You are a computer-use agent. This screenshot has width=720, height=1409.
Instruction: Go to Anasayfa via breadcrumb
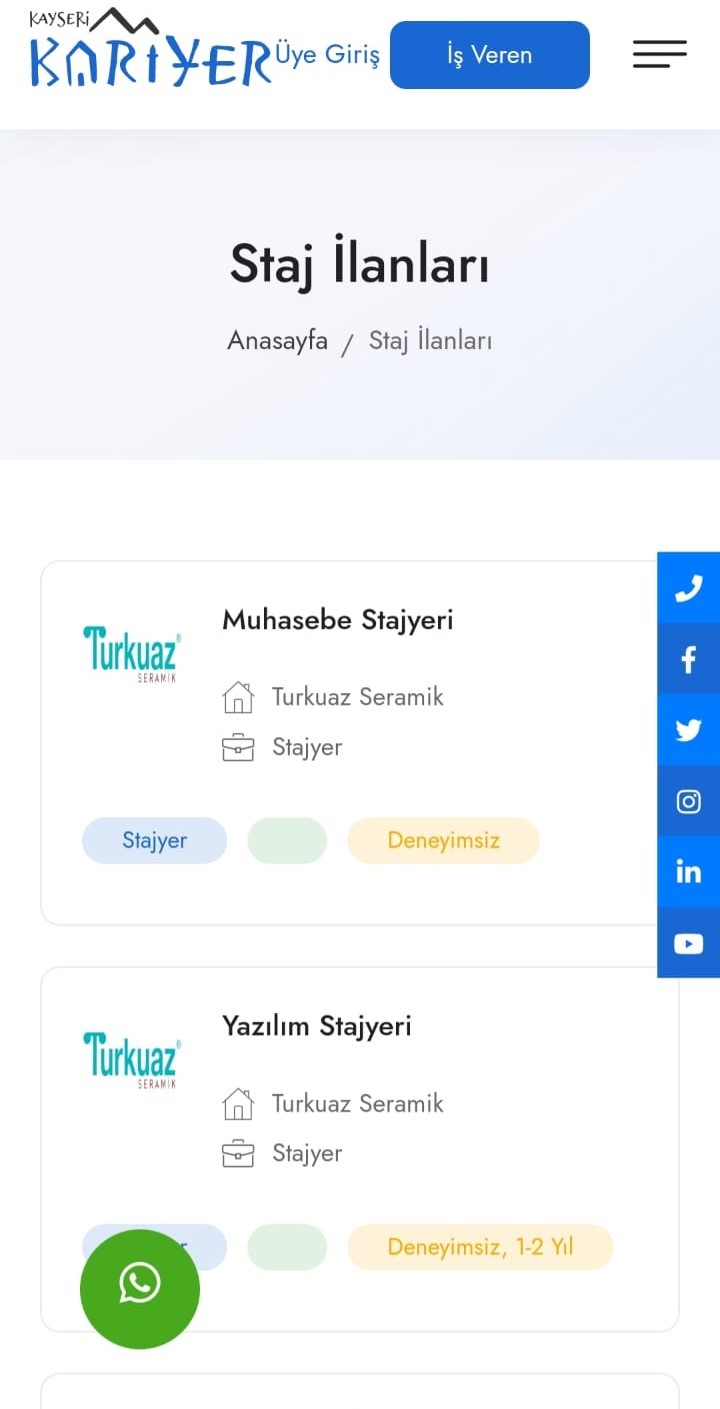[277, 340]
